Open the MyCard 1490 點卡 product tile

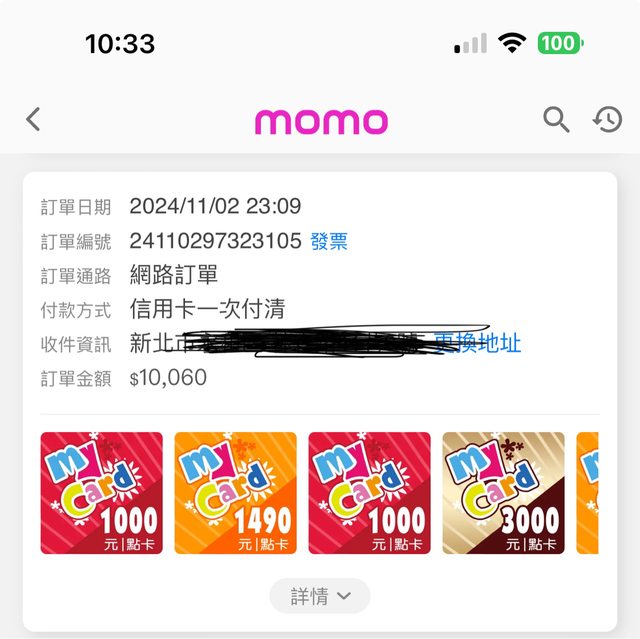pos(235,493)
